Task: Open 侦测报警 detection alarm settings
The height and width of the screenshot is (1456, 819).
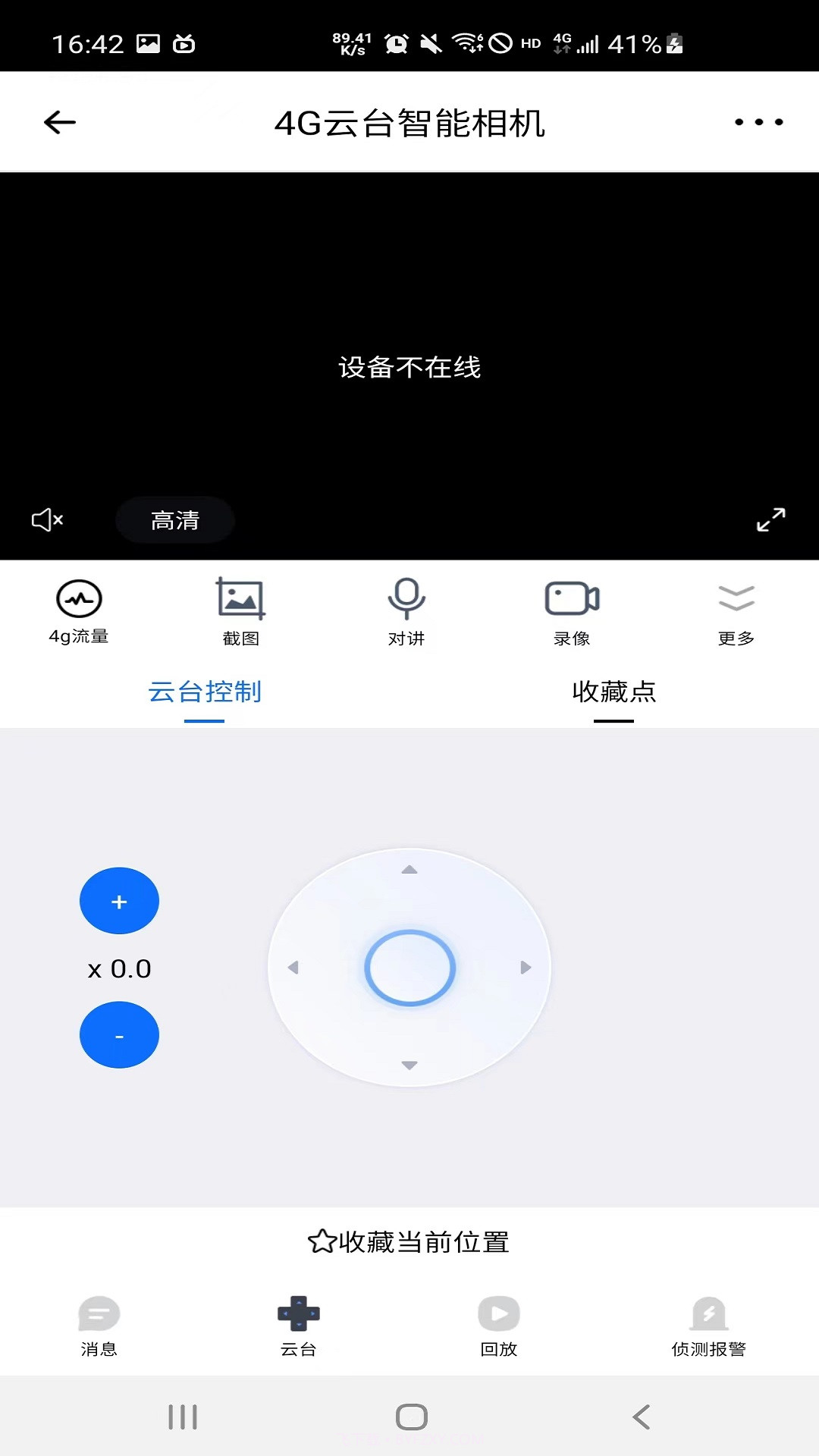Action: [707, 1323]
